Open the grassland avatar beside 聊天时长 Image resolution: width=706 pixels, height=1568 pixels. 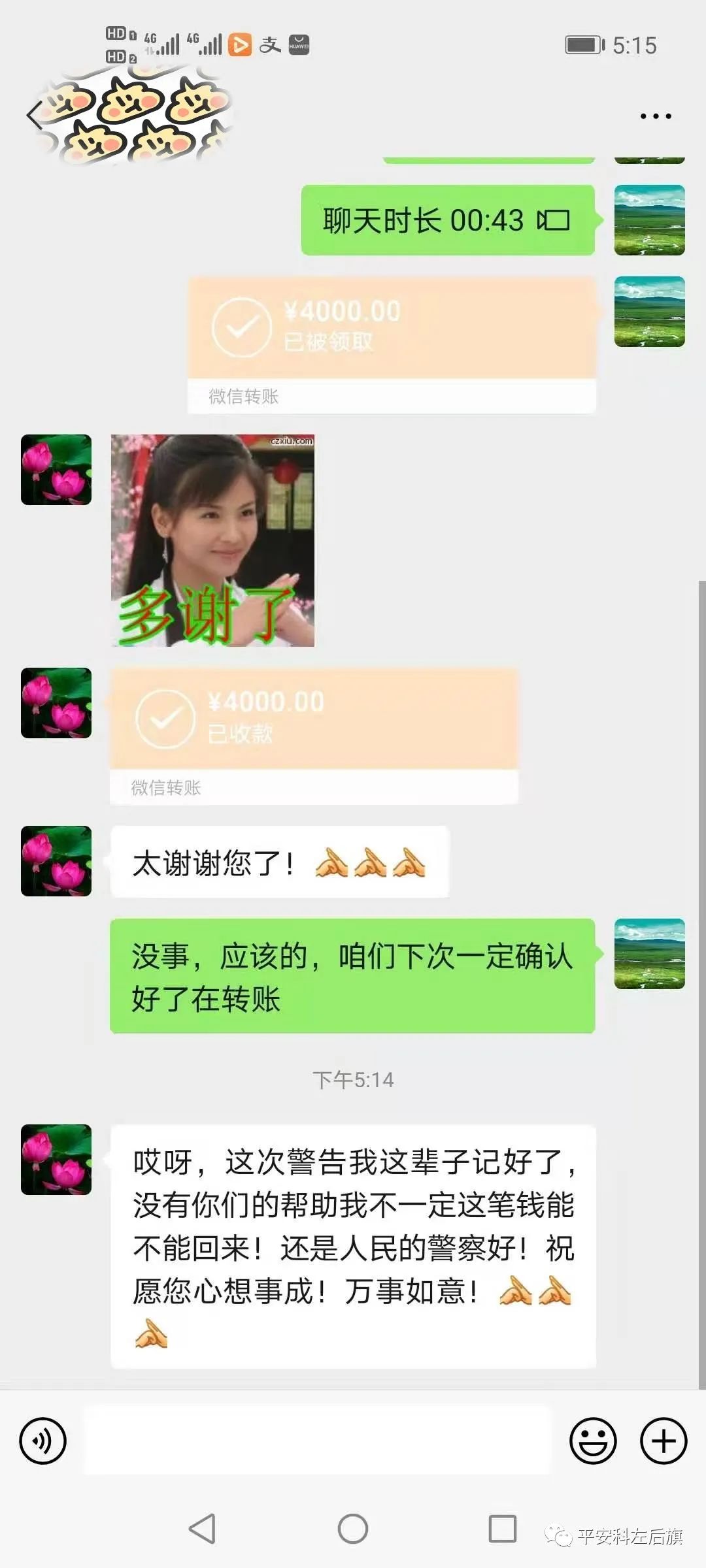click(x=649, y=220)
